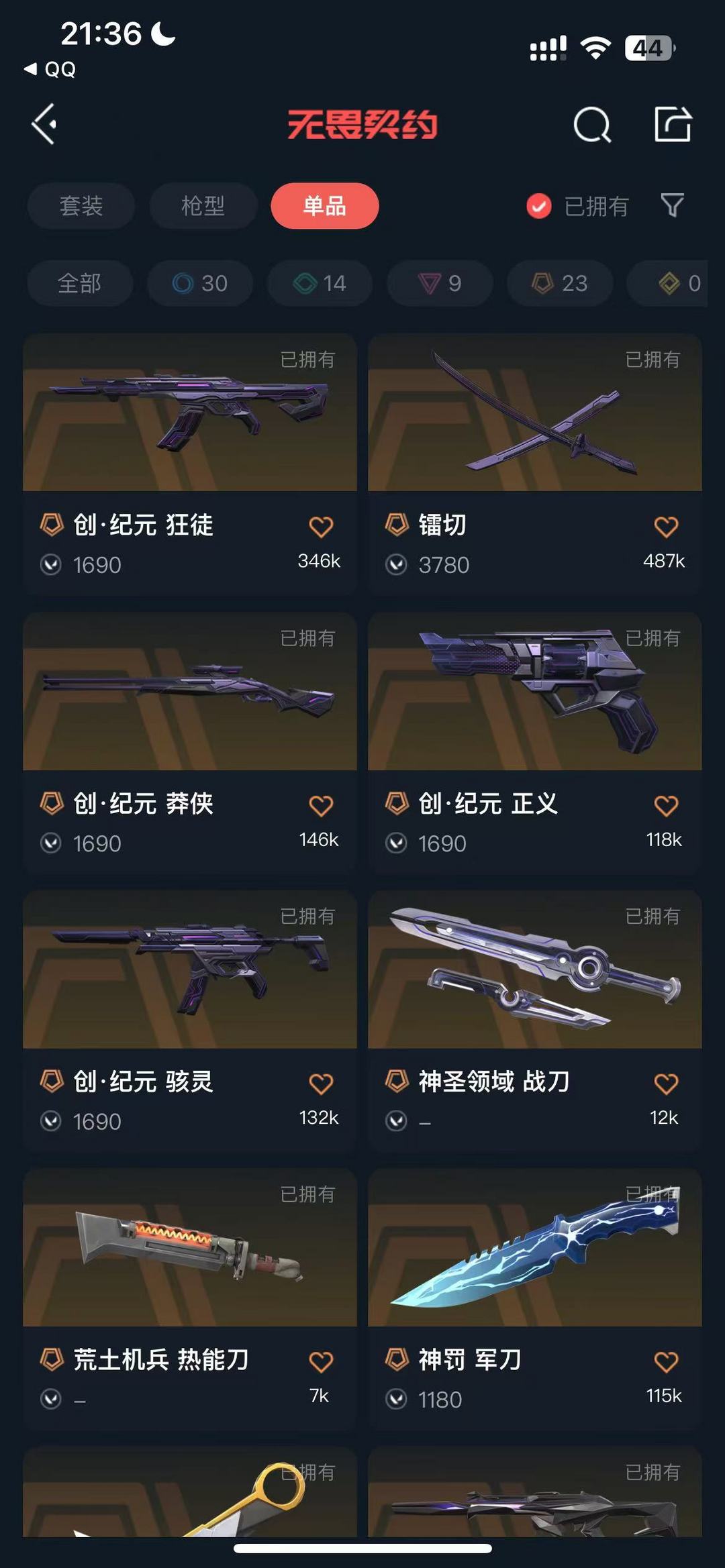Favorite the 神圣领域 战刀 heart icon
This screenshot has height=1568, width=725.
point(666,1084)
